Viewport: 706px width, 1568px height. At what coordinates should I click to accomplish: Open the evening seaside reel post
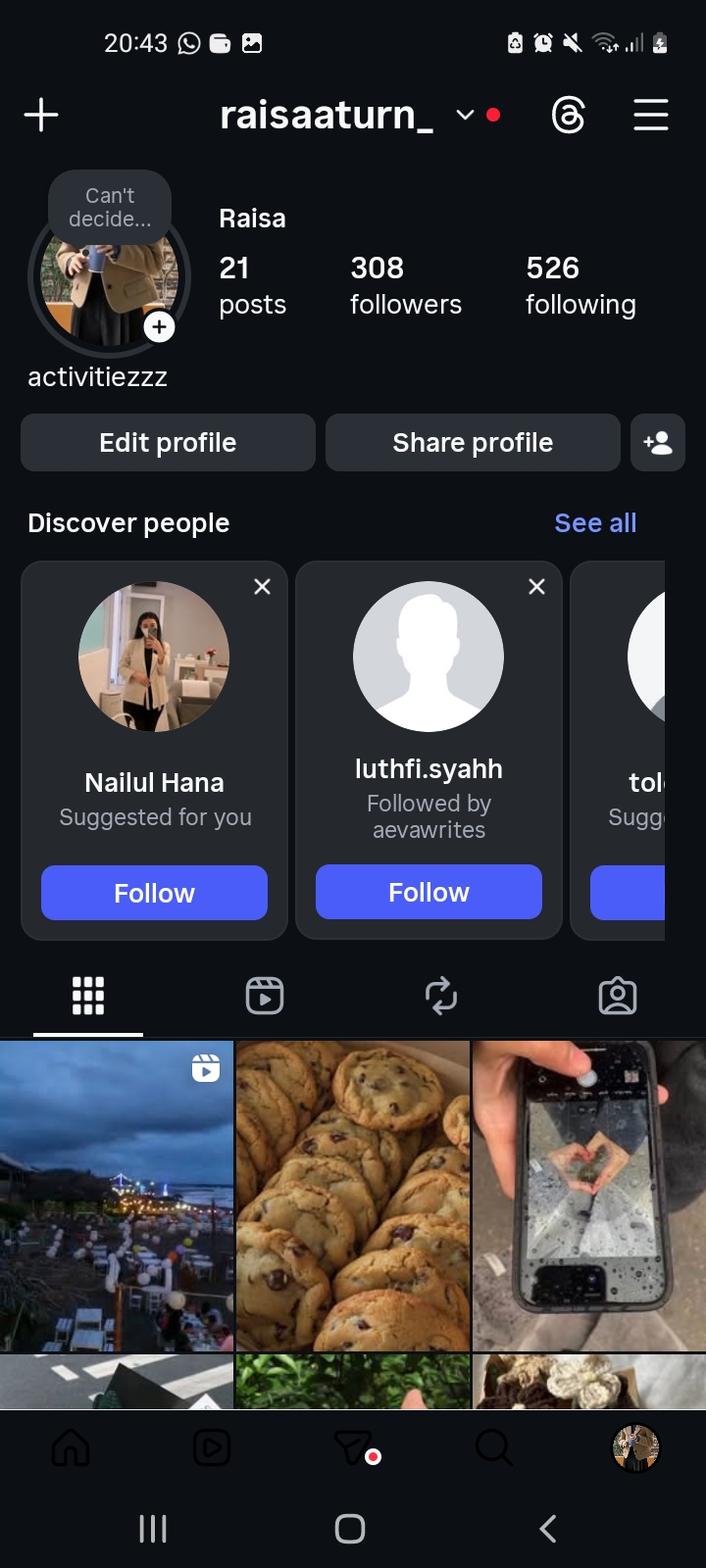(x=117, y=1196)
